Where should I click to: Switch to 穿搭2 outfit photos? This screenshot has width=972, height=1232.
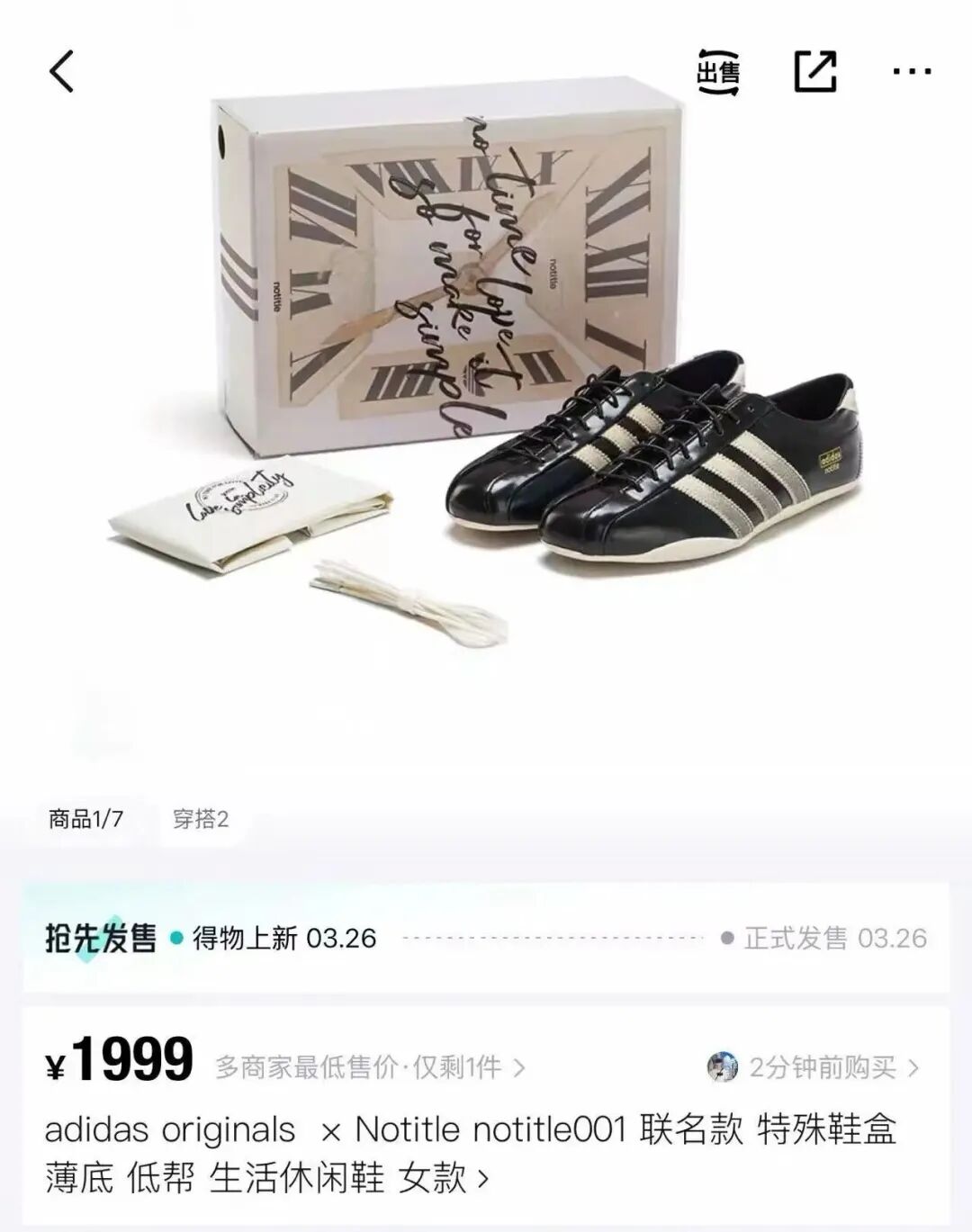tap(201, 819)
